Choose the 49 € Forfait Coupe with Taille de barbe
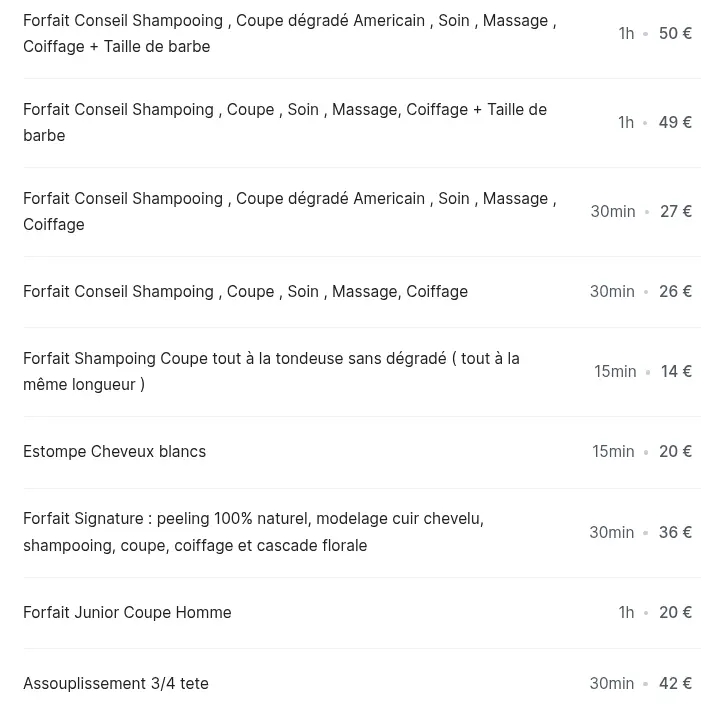701x716 pixels. 285,122
